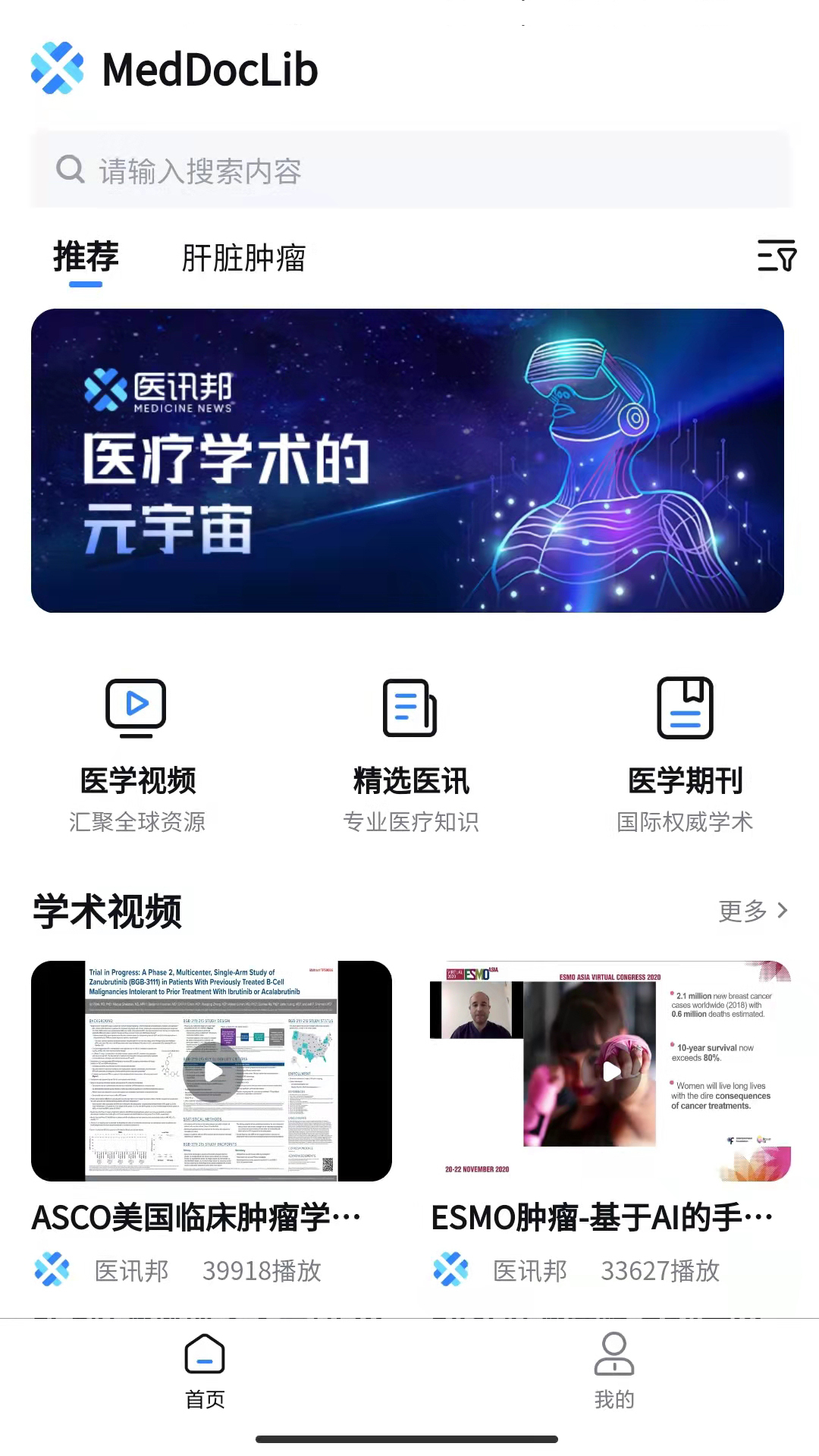Screen dimensions: 819x1456
Task: Select the 推荐 recommendation channel
Action: point(85,259)
